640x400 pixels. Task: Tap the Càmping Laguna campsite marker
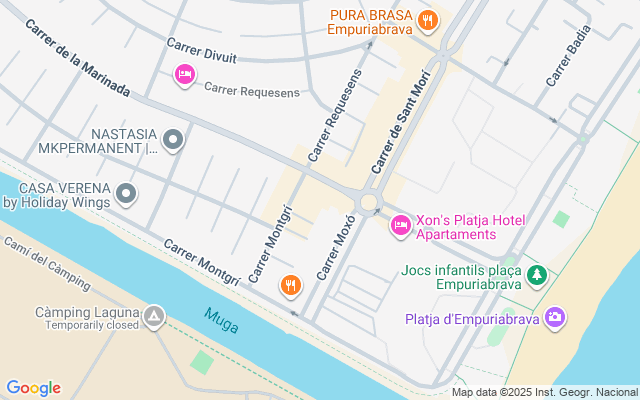(x=154, y=318)
